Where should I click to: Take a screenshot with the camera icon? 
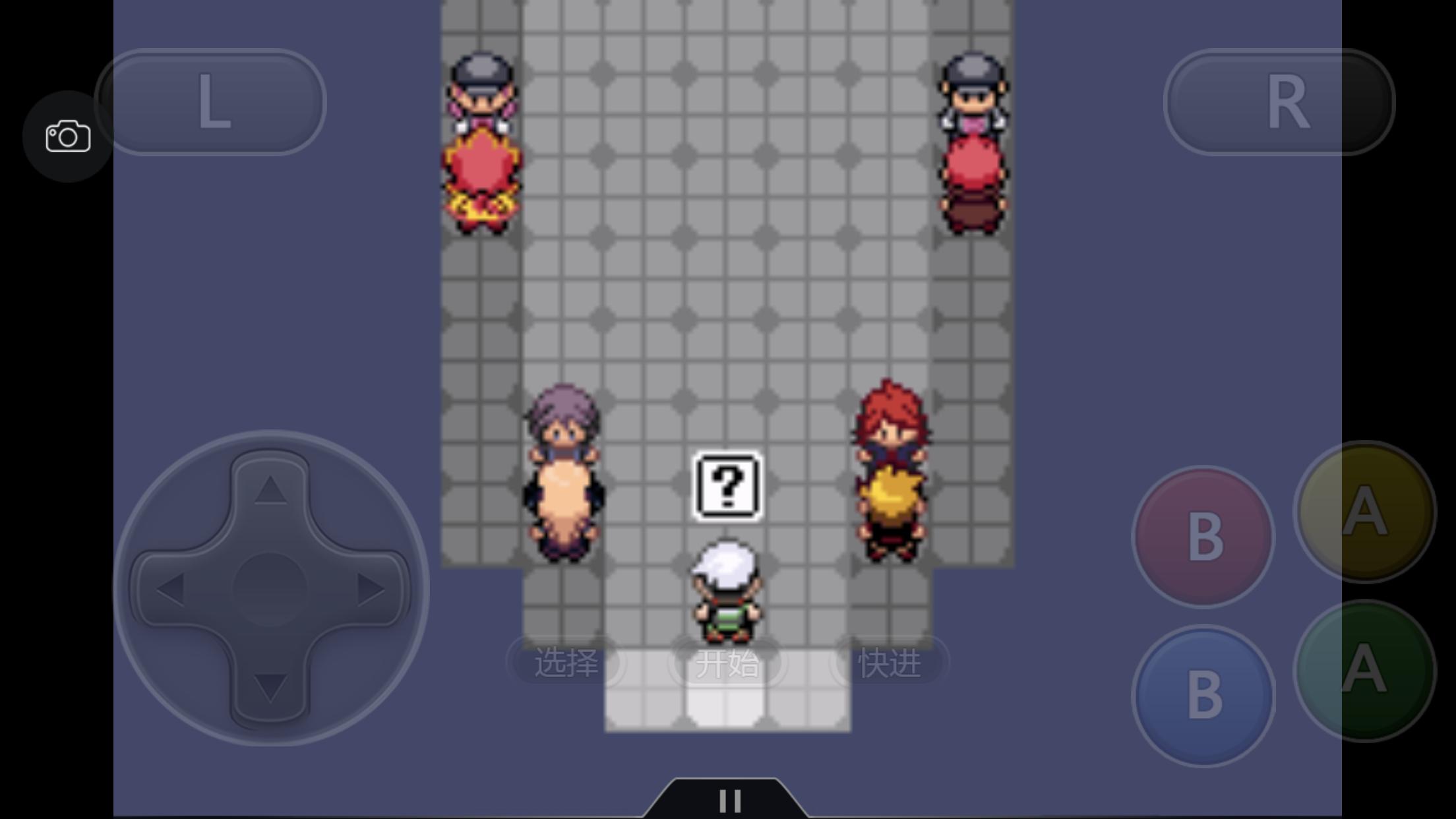click(68, 136)
